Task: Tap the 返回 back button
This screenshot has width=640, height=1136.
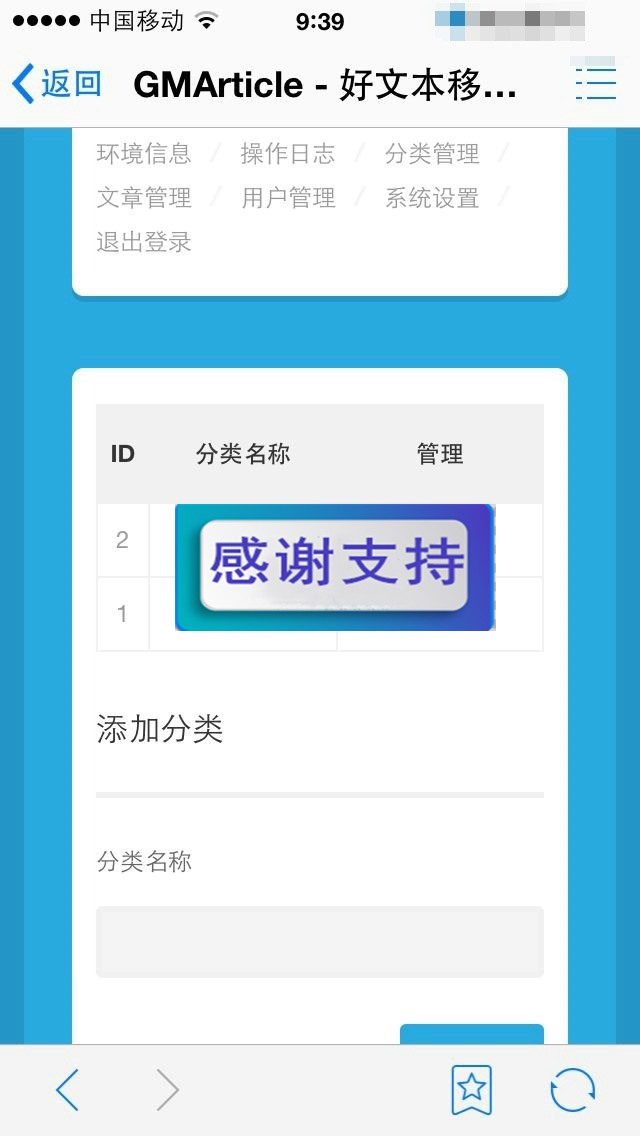Action: pyautogui.click(x=57, y=83)
